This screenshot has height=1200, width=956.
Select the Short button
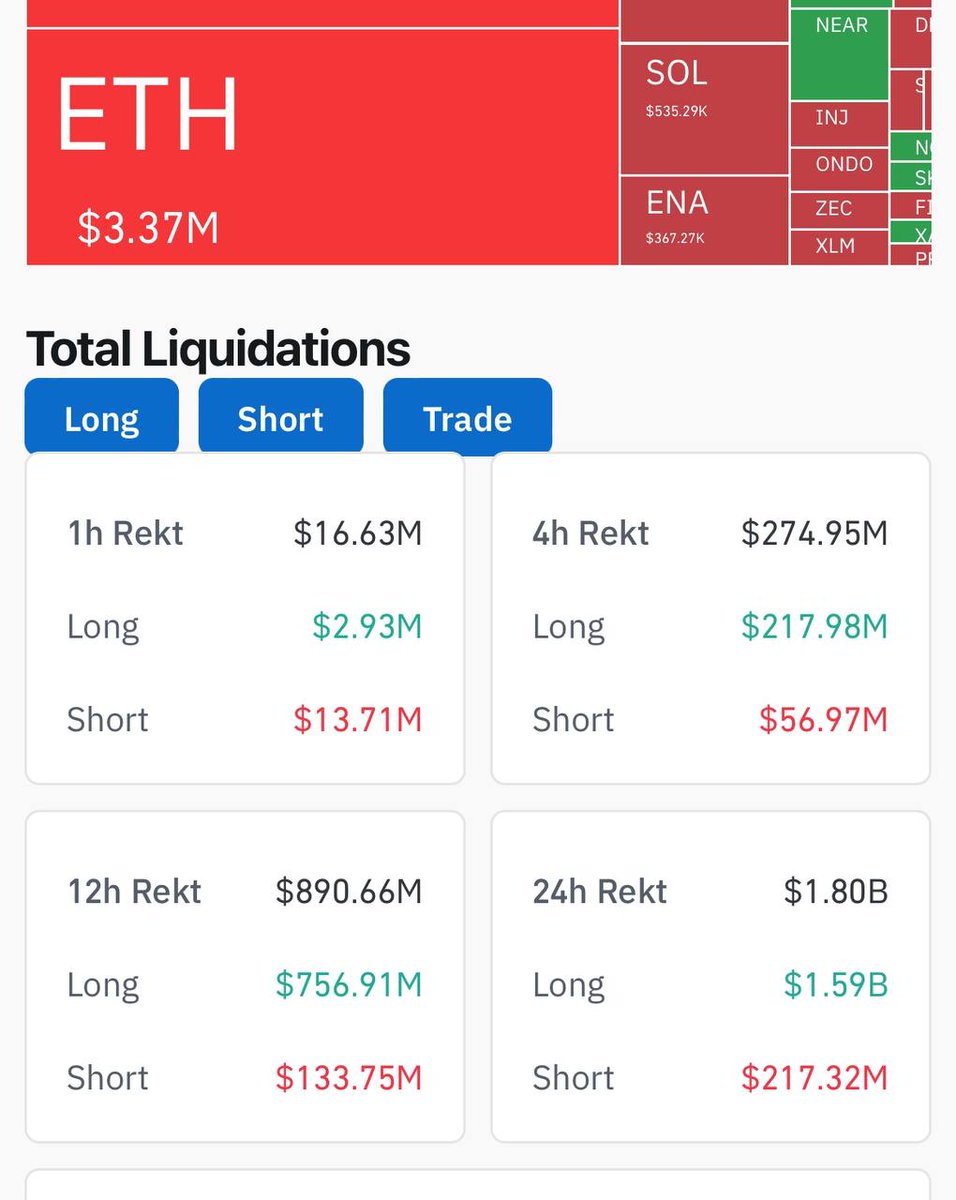pos(280,417)
